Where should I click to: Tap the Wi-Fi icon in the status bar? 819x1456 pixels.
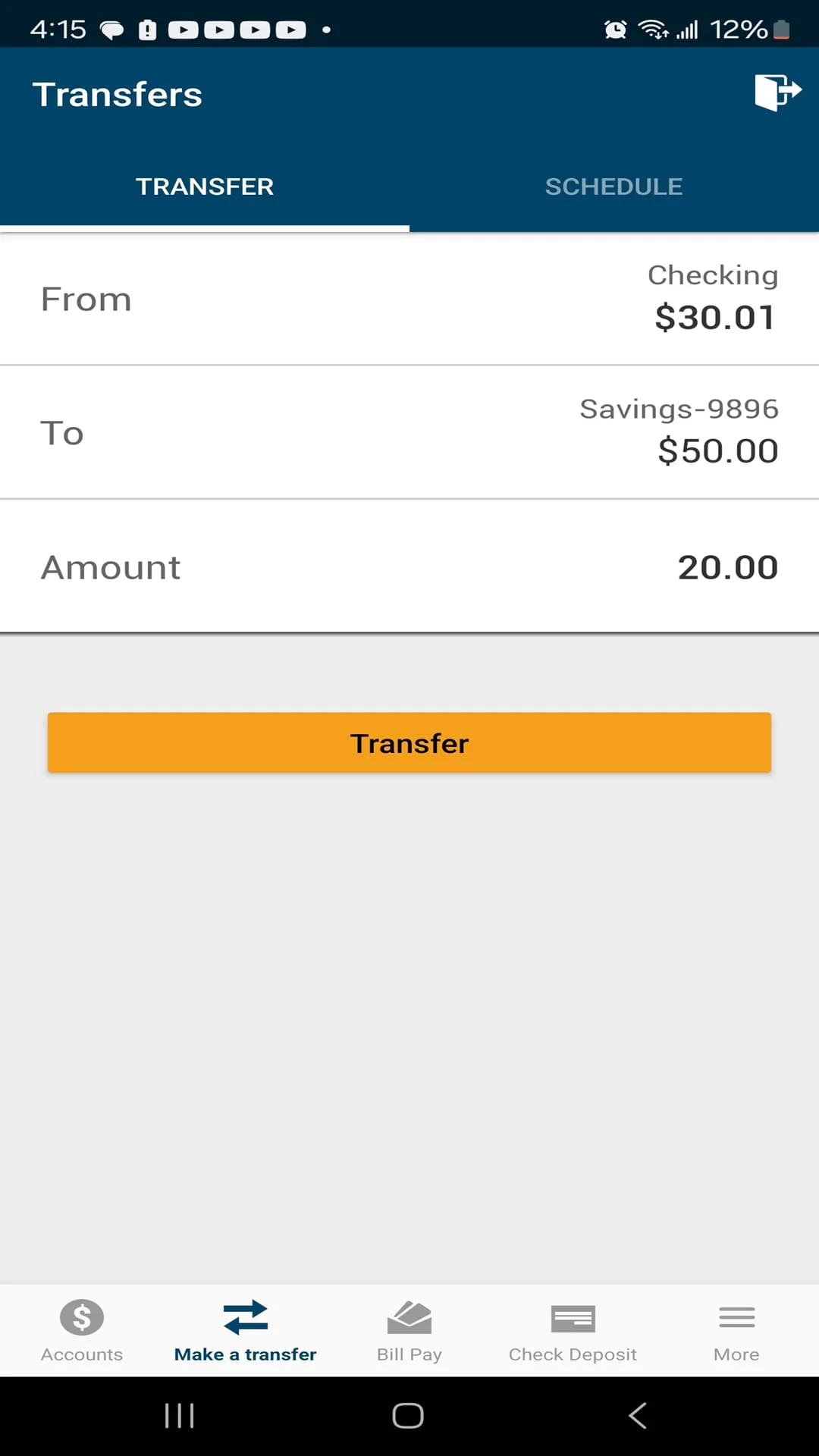tap(651, 29)
